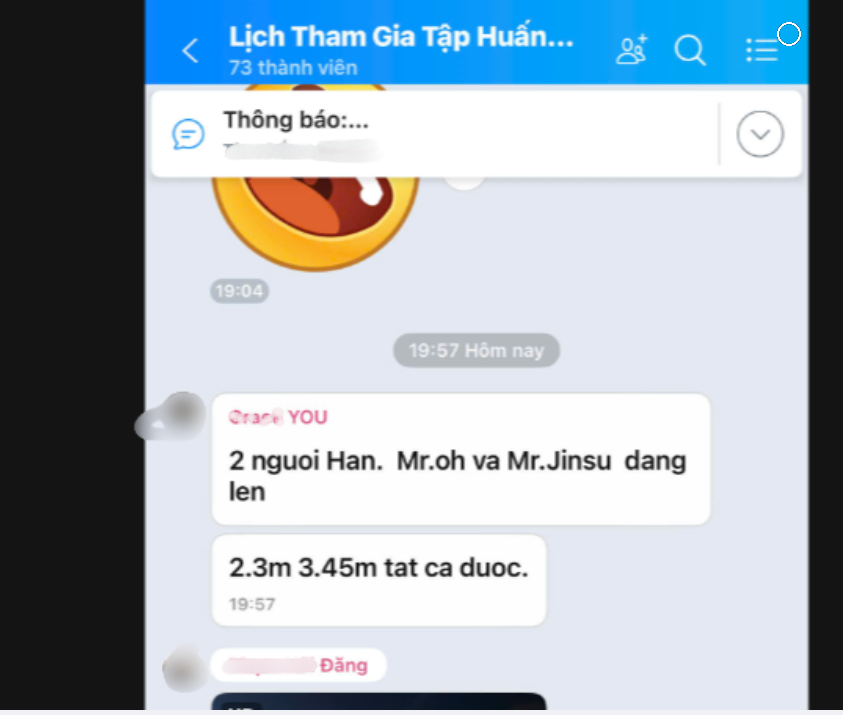Screen dimensions: 843x715
Task: Open the image sent by Đăng
Action: 378,702
